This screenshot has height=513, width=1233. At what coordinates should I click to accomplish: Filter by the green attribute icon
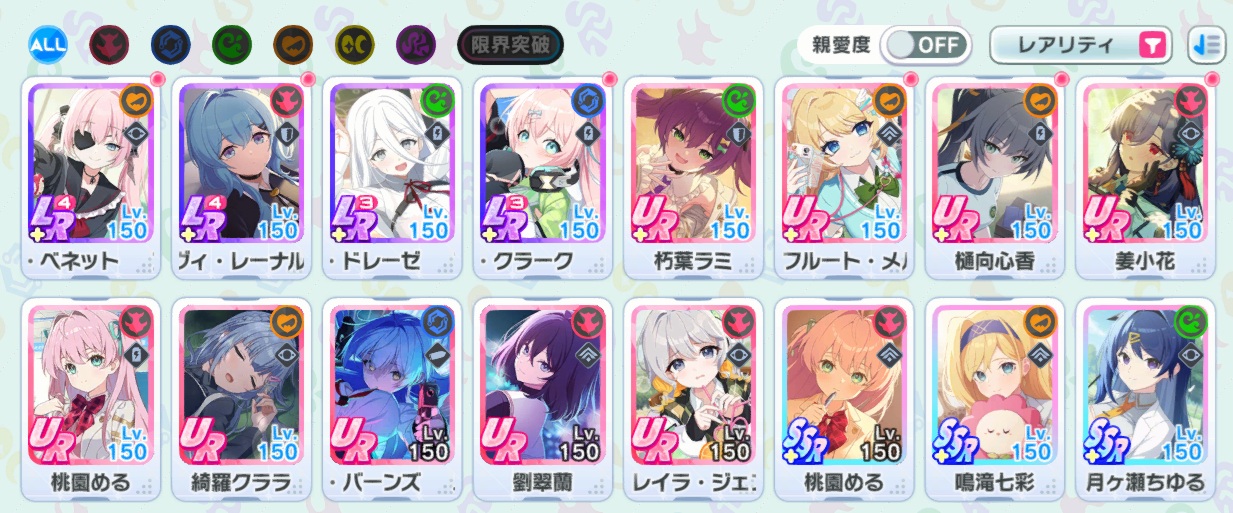[x=231, y=44]
